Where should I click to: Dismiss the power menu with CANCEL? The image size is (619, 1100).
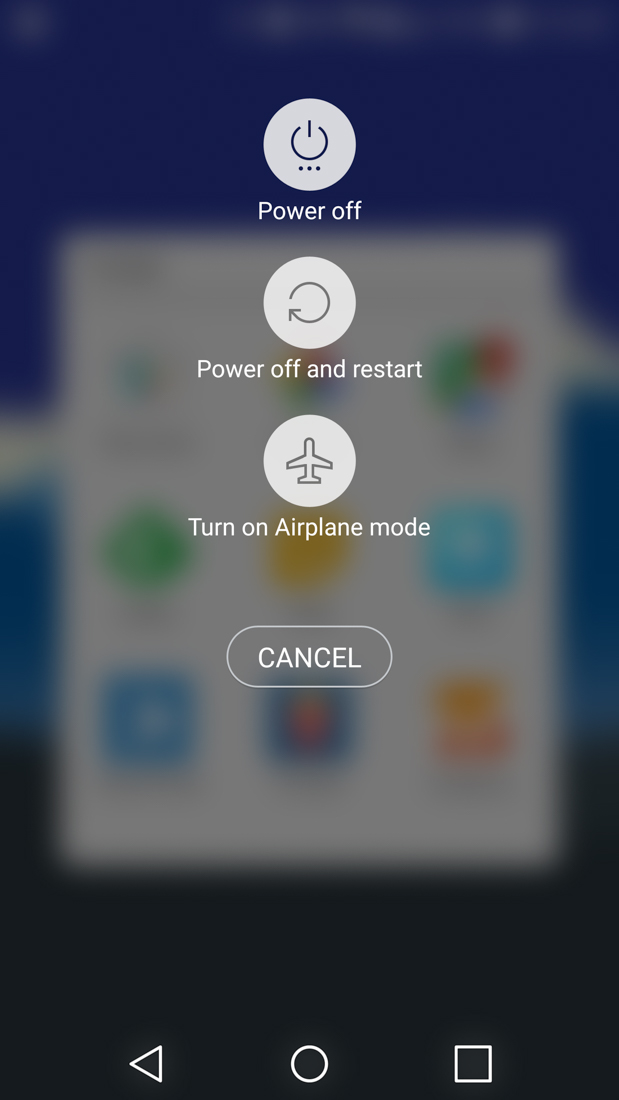309,657
